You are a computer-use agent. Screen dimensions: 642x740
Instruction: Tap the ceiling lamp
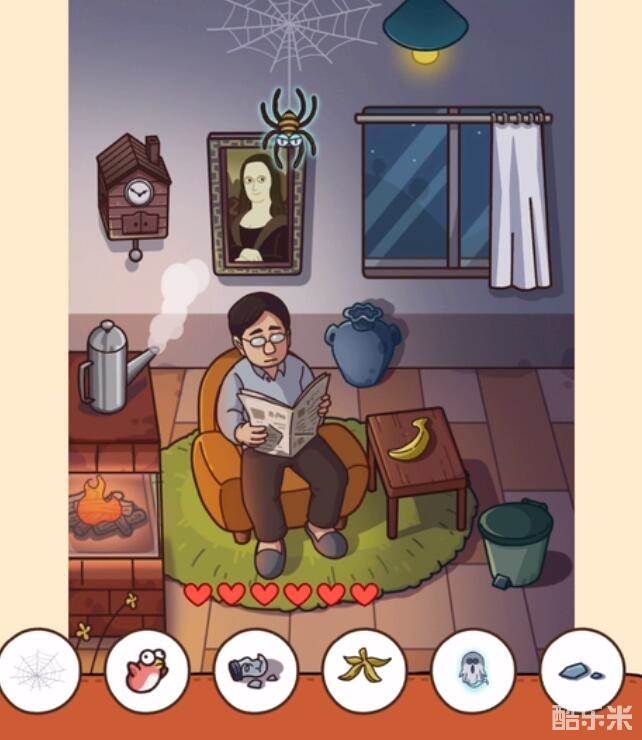pyautogui.click(x=426, y=26)
